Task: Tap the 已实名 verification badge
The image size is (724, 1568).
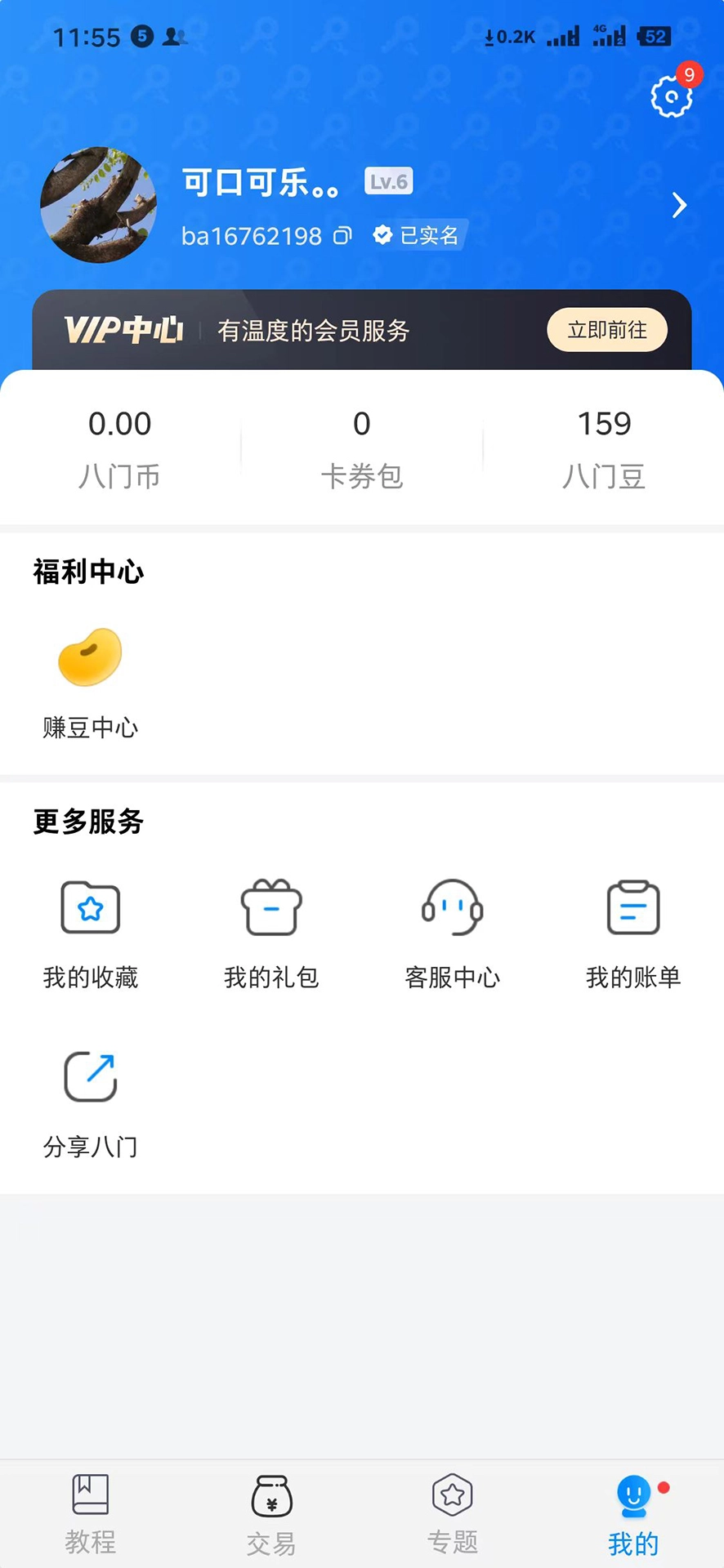Action: tap(418, 235)
